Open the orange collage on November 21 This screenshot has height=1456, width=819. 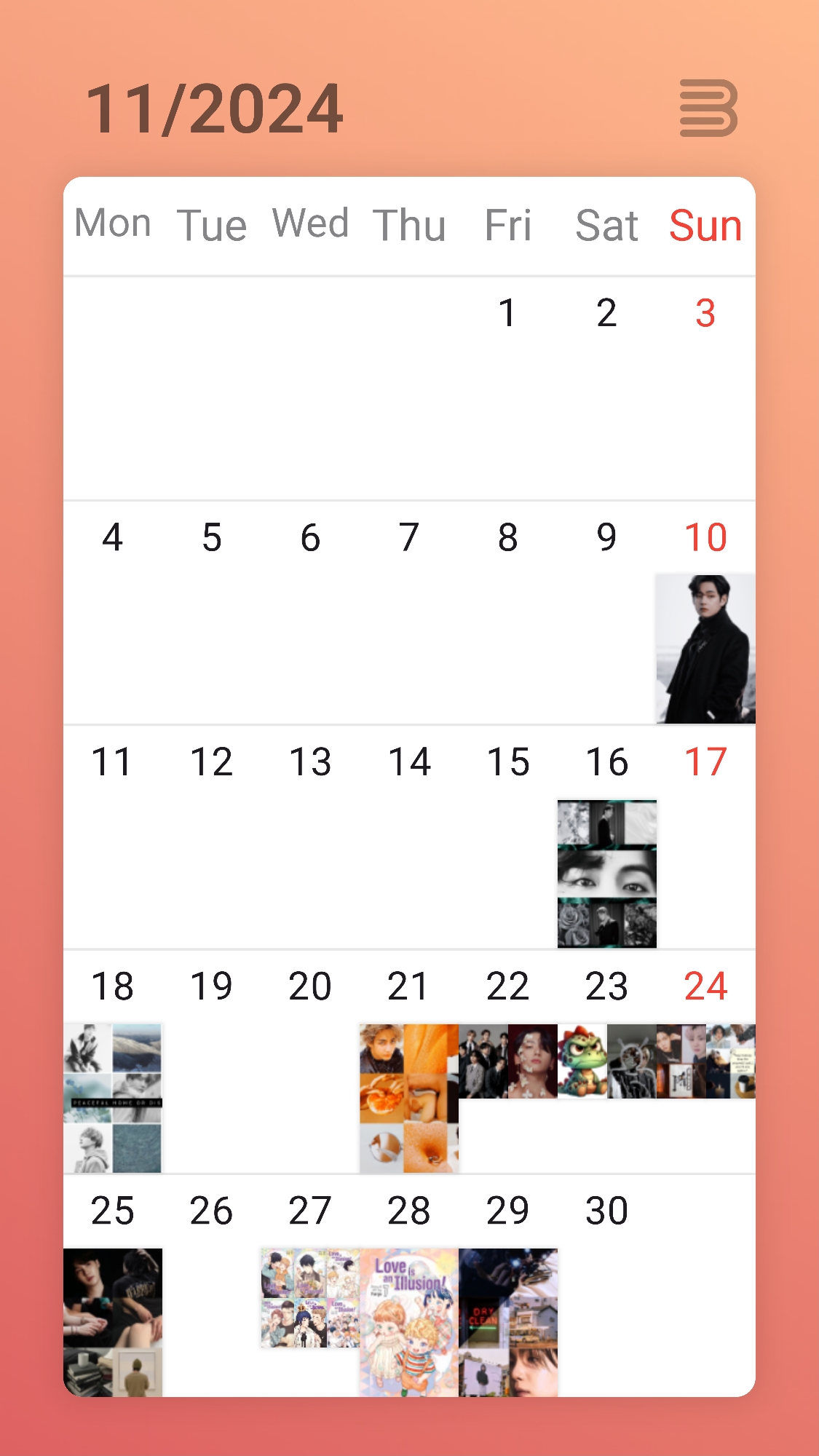tap(408, 1098)
